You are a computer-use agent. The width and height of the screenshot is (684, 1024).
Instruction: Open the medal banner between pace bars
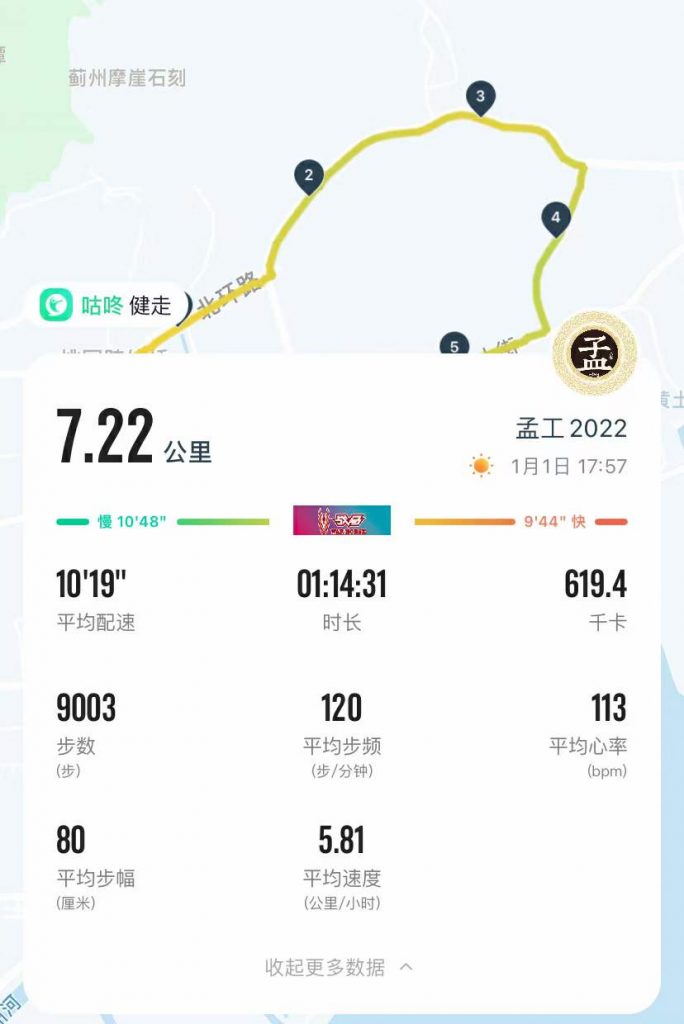point(341,520)
